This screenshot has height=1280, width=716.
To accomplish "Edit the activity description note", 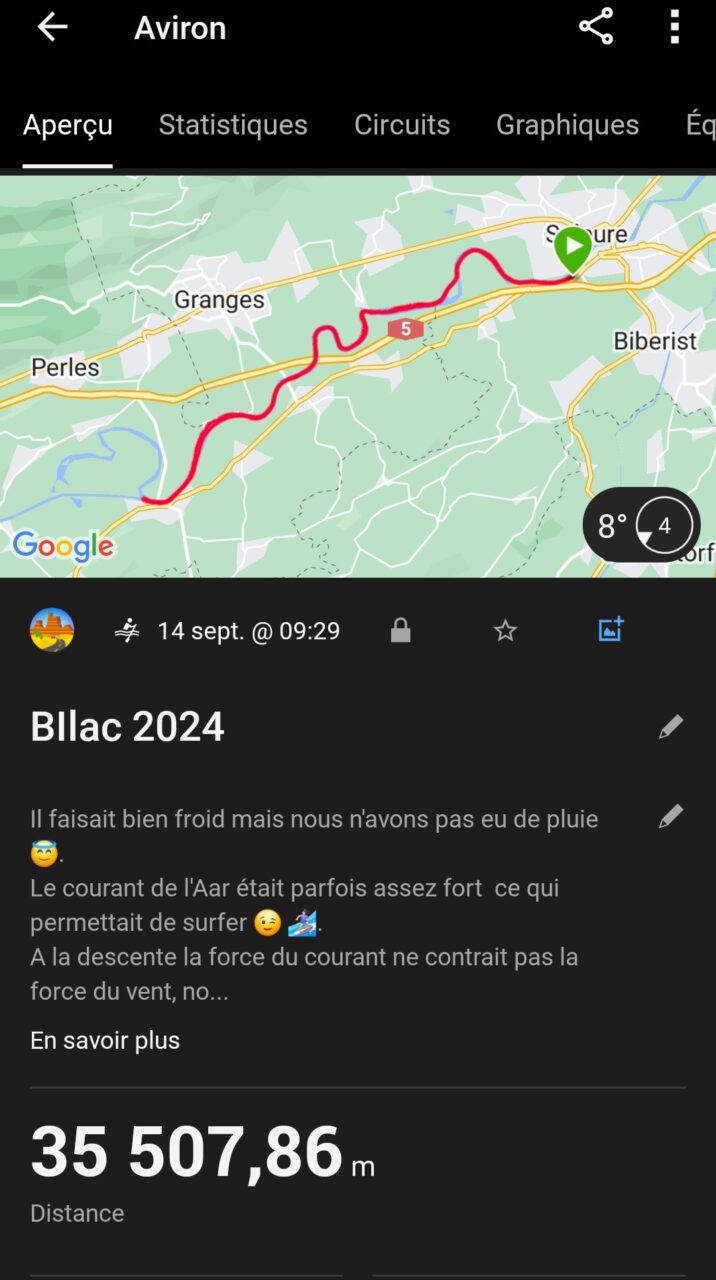I will pos(671,817).
